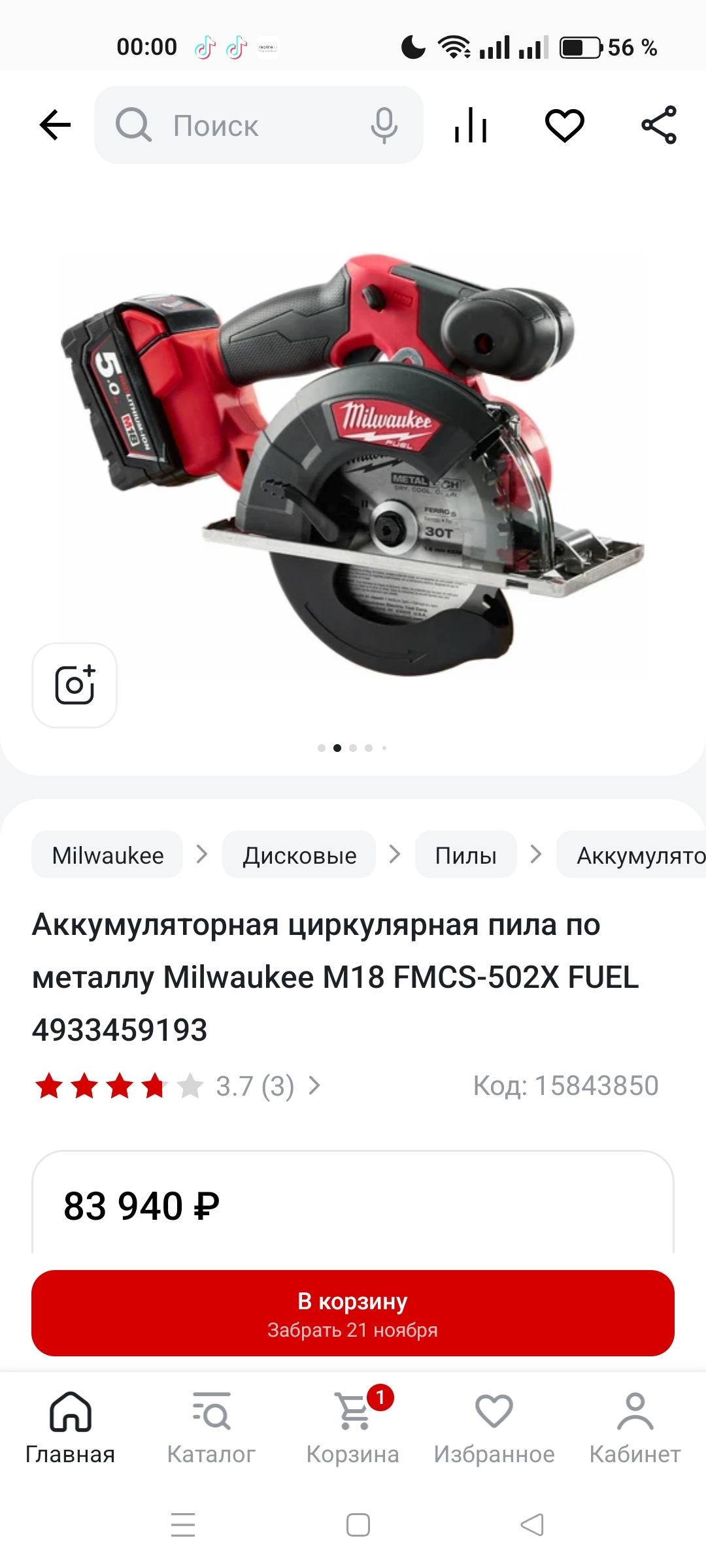Switch to the Избранное tab
This screenshot has height=1568, width=706.
click(x=494, y=1428)
